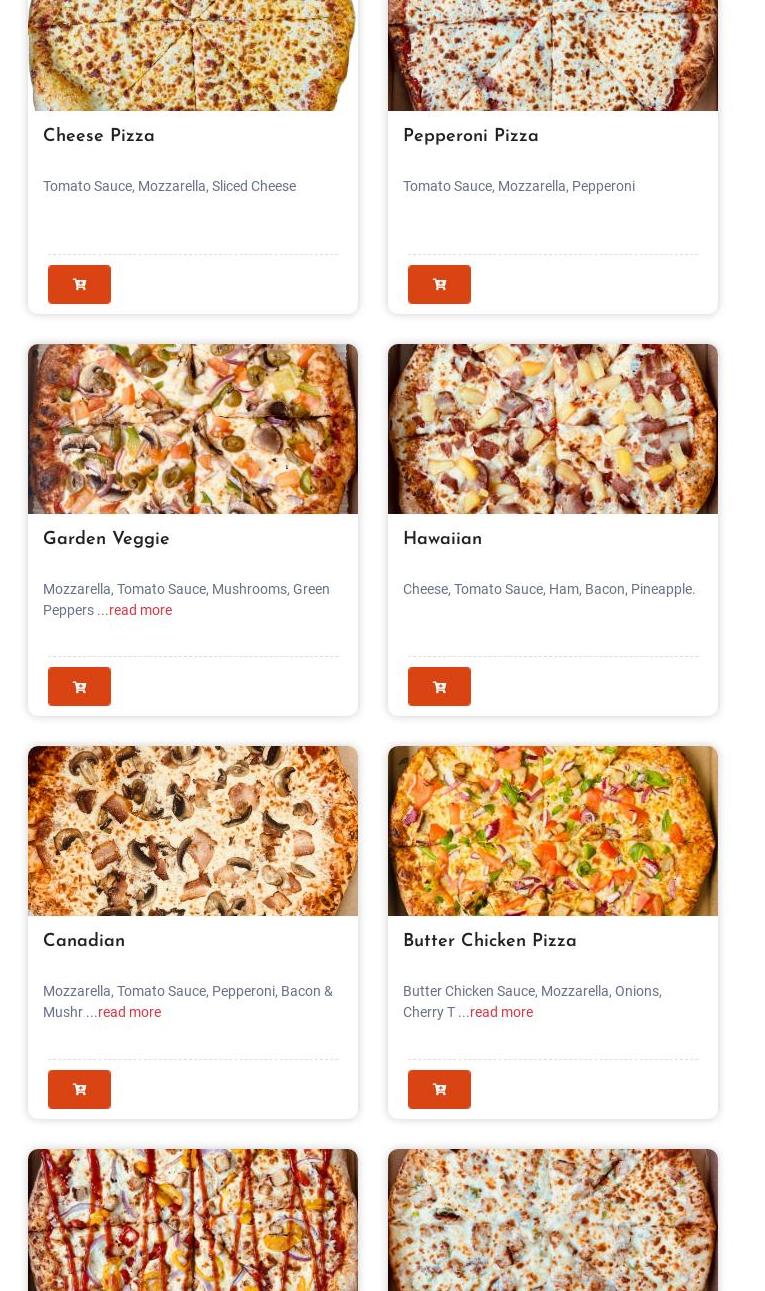
Task: Open the Canadian pizza title
Action: tap(84, 942)
